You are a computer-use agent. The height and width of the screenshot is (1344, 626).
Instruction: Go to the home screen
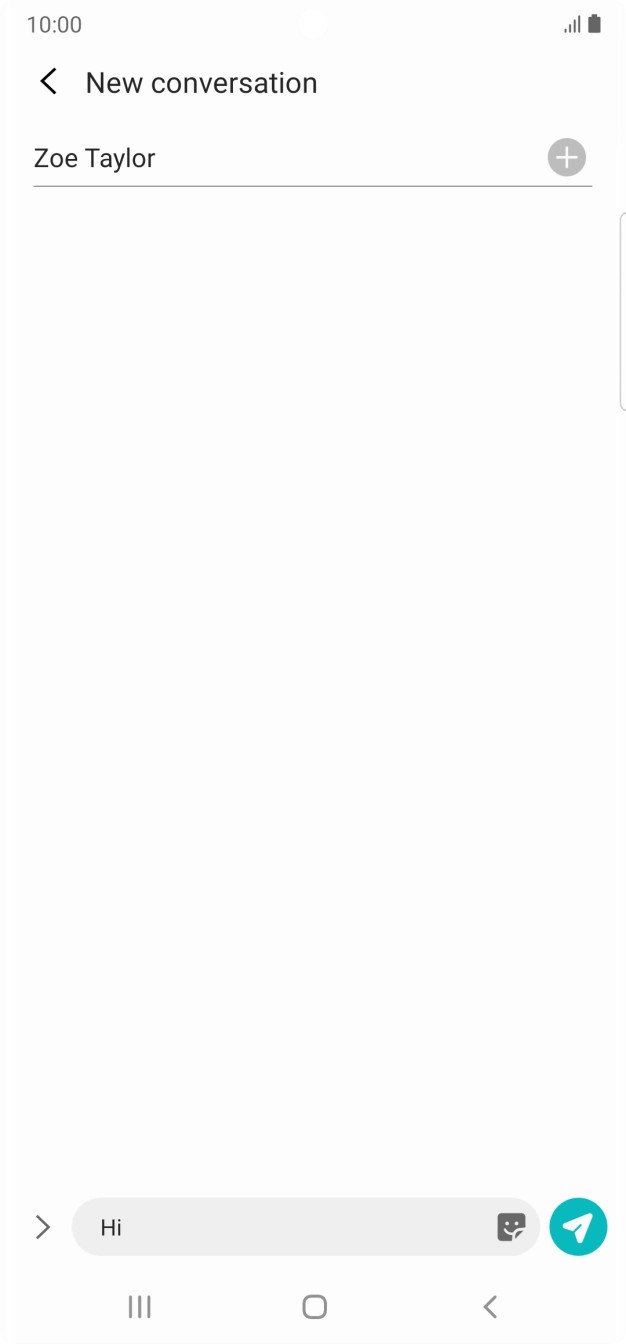click(x=314, y=1306)
